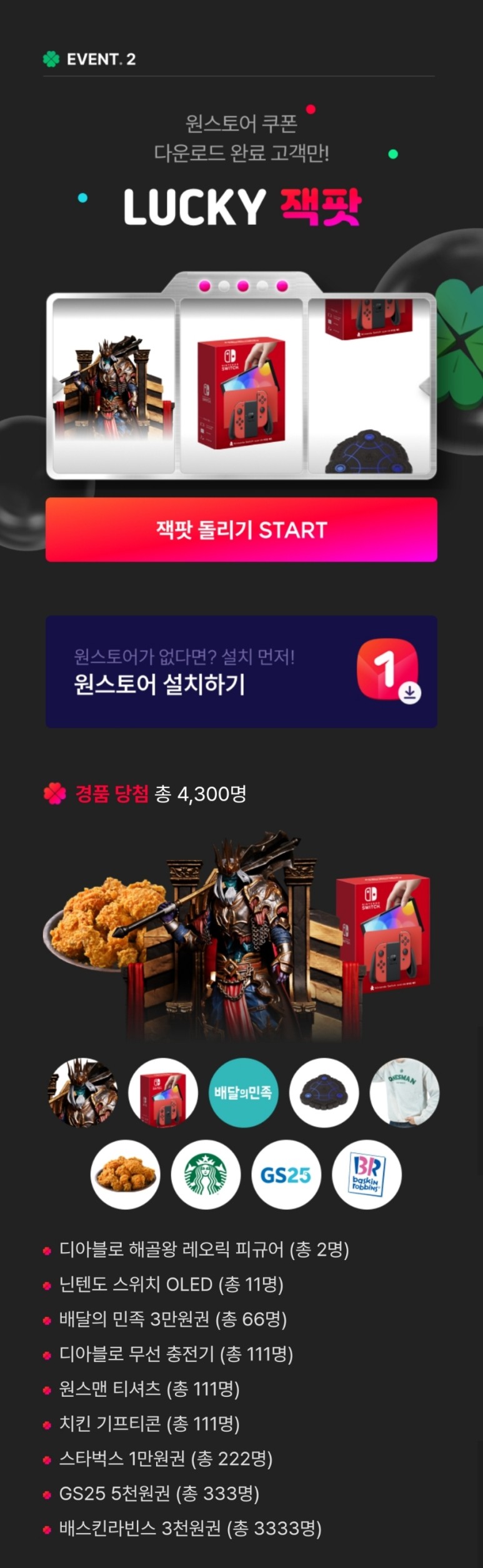Start the jackpot spin
483x1568 pixels.
[241, 530]
